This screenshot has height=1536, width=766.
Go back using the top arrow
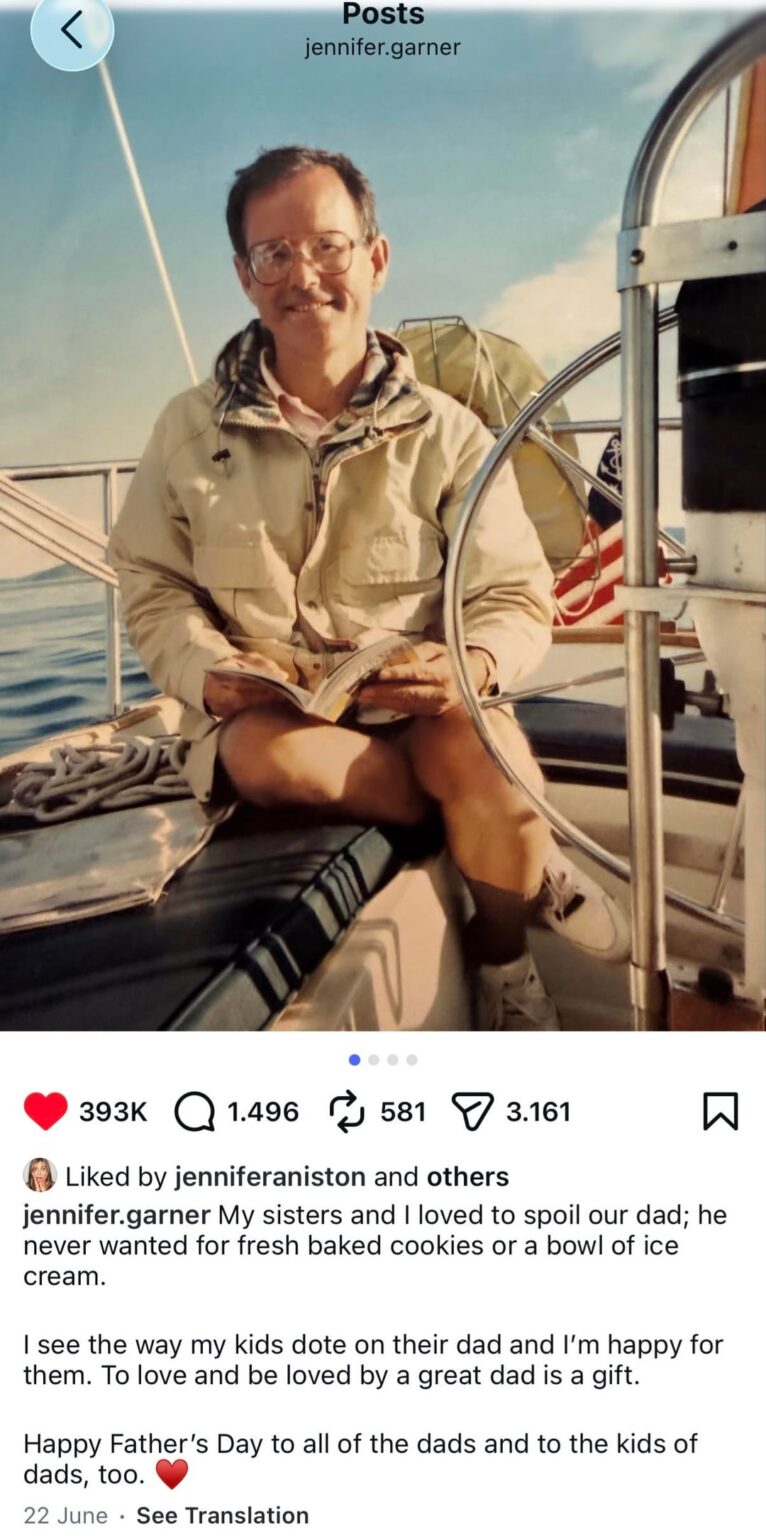click(x=71, y=32)
